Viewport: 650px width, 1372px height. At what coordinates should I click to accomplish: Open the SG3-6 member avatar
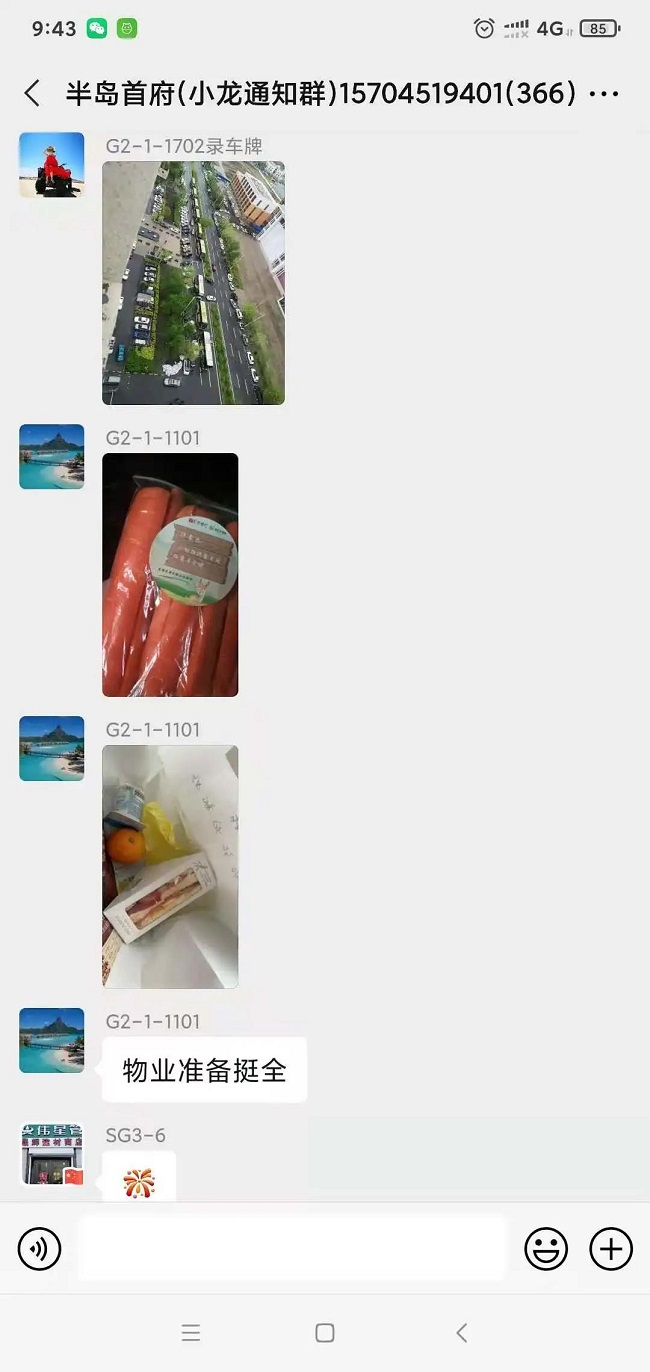point(52,1154)
